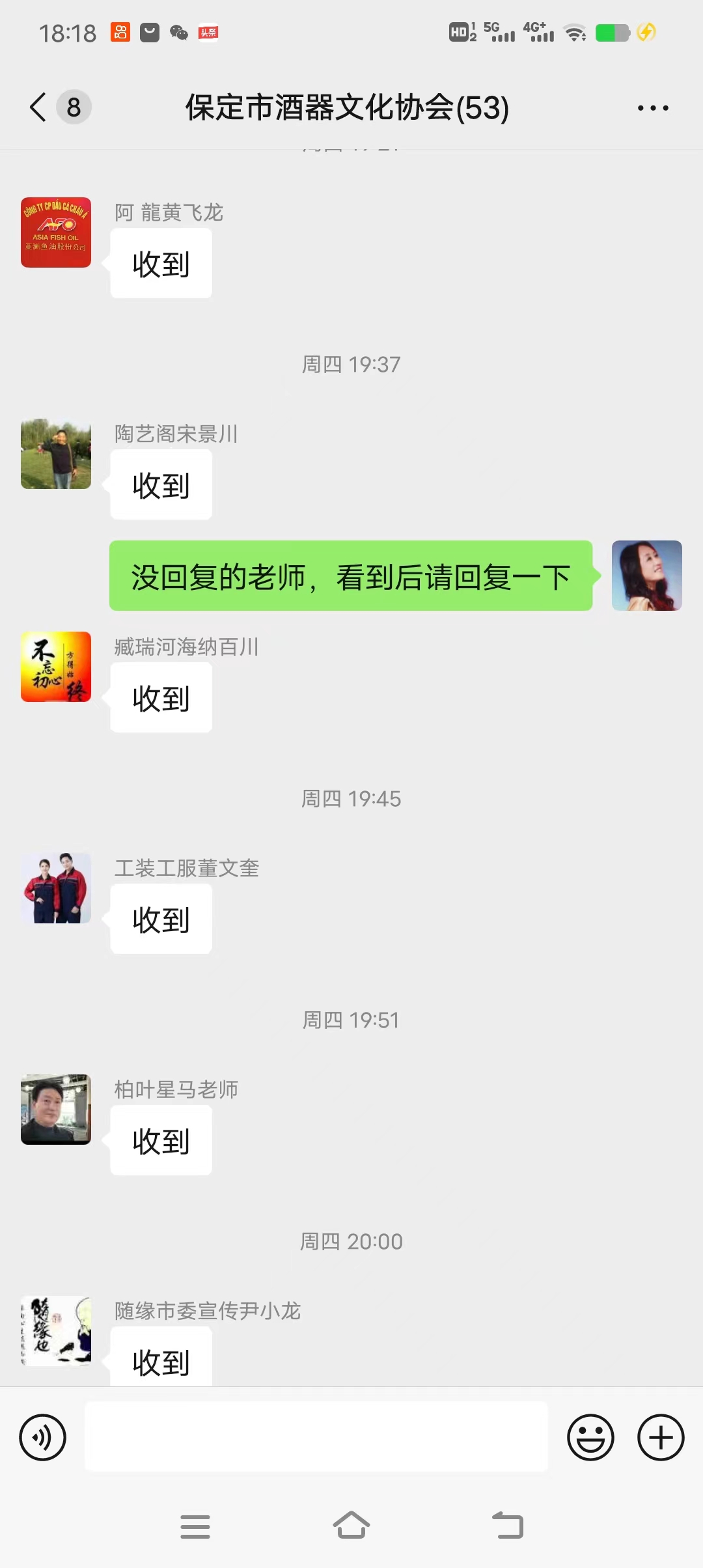
Task: Go back to the chat list
Action: (39, 107)
